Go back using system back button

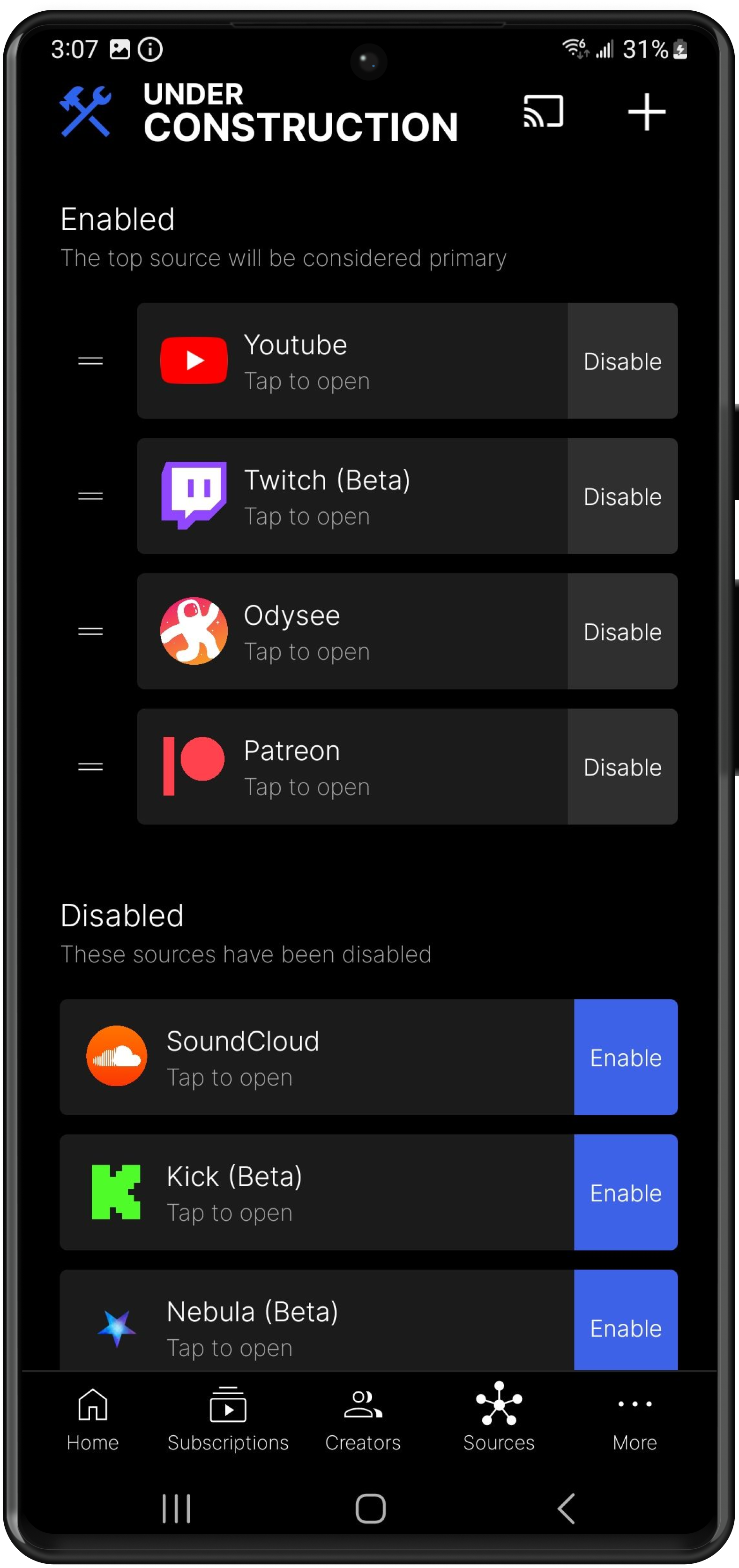coord(566,1508)
